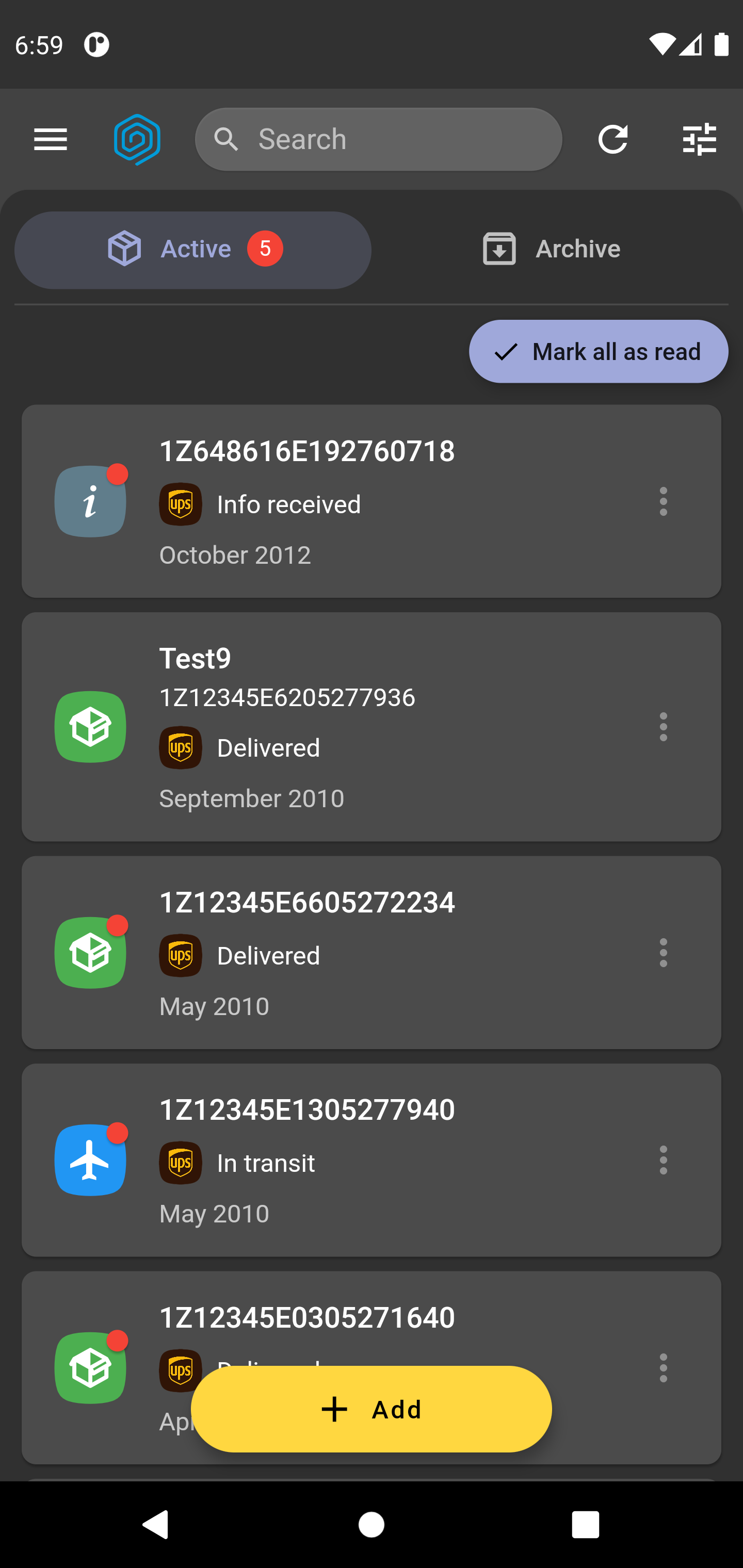This screenshot has width=743, height=1568.
Task: Return to the home screen
Action: [371, 1524]
